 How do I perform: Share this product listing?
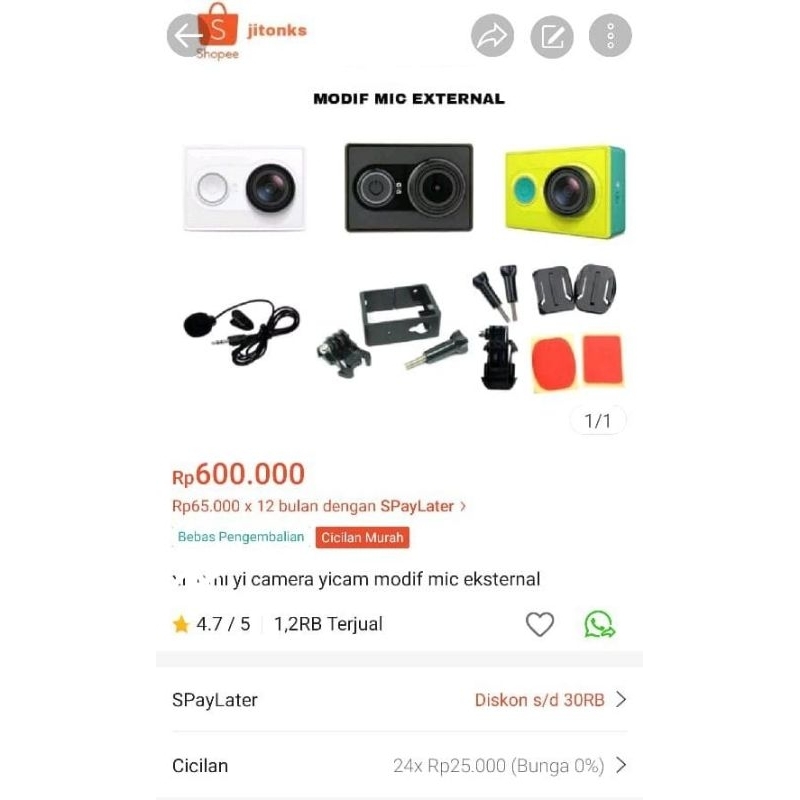tap(491, 37)
